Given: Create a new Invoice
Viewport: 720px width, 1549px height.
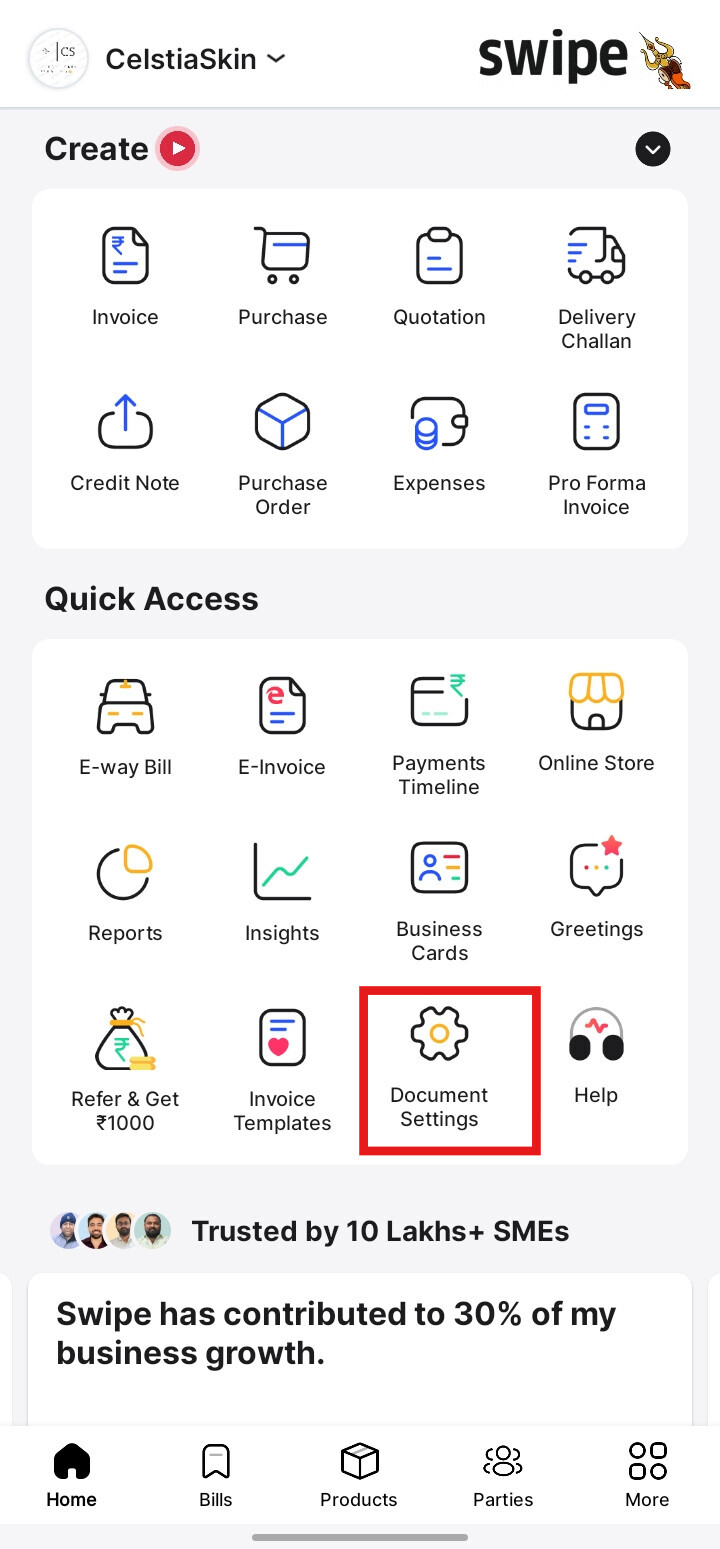Looking at the screenshot, I should tap(125, 277).
